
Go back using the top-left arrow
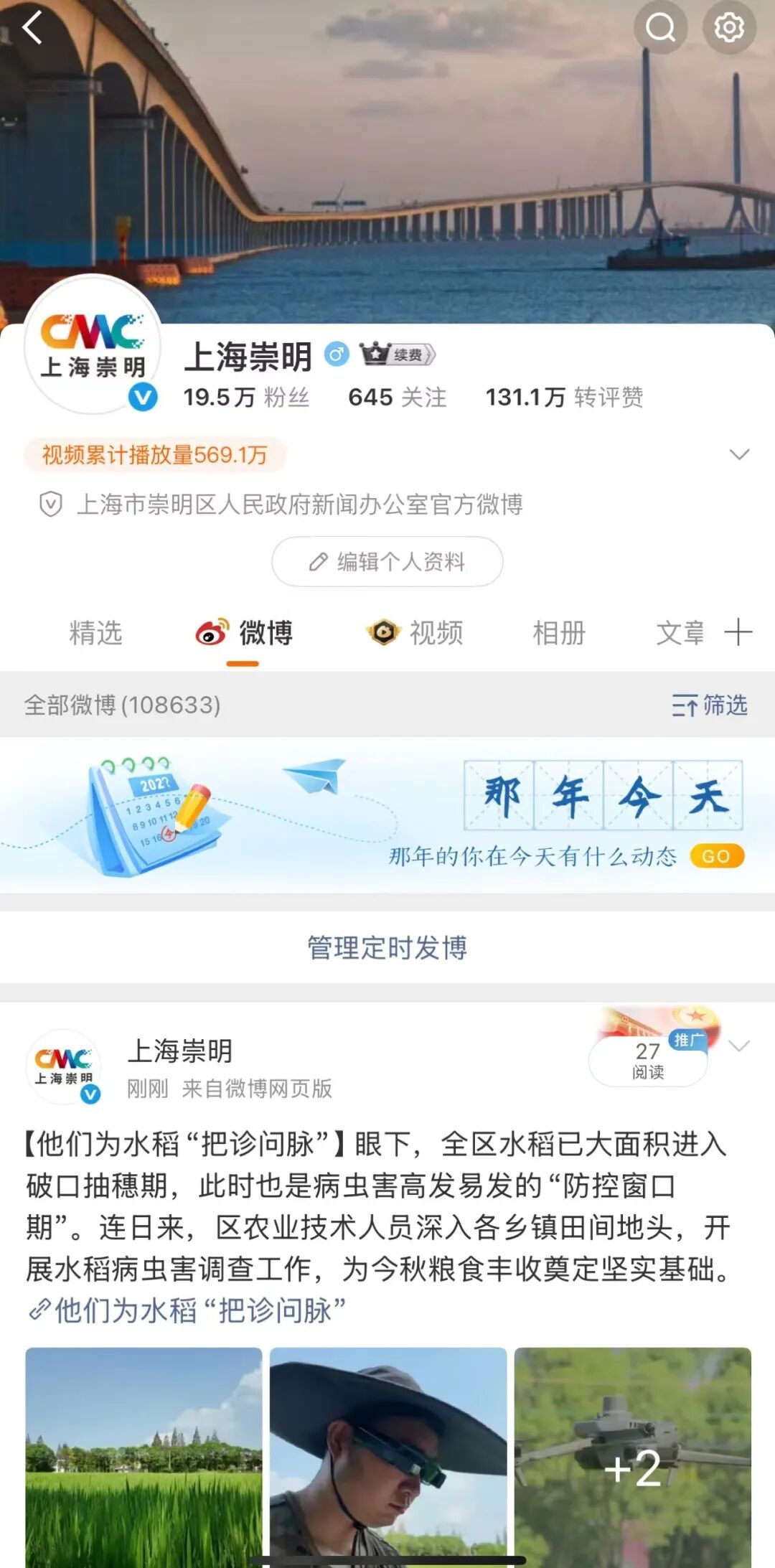point(33,29)
